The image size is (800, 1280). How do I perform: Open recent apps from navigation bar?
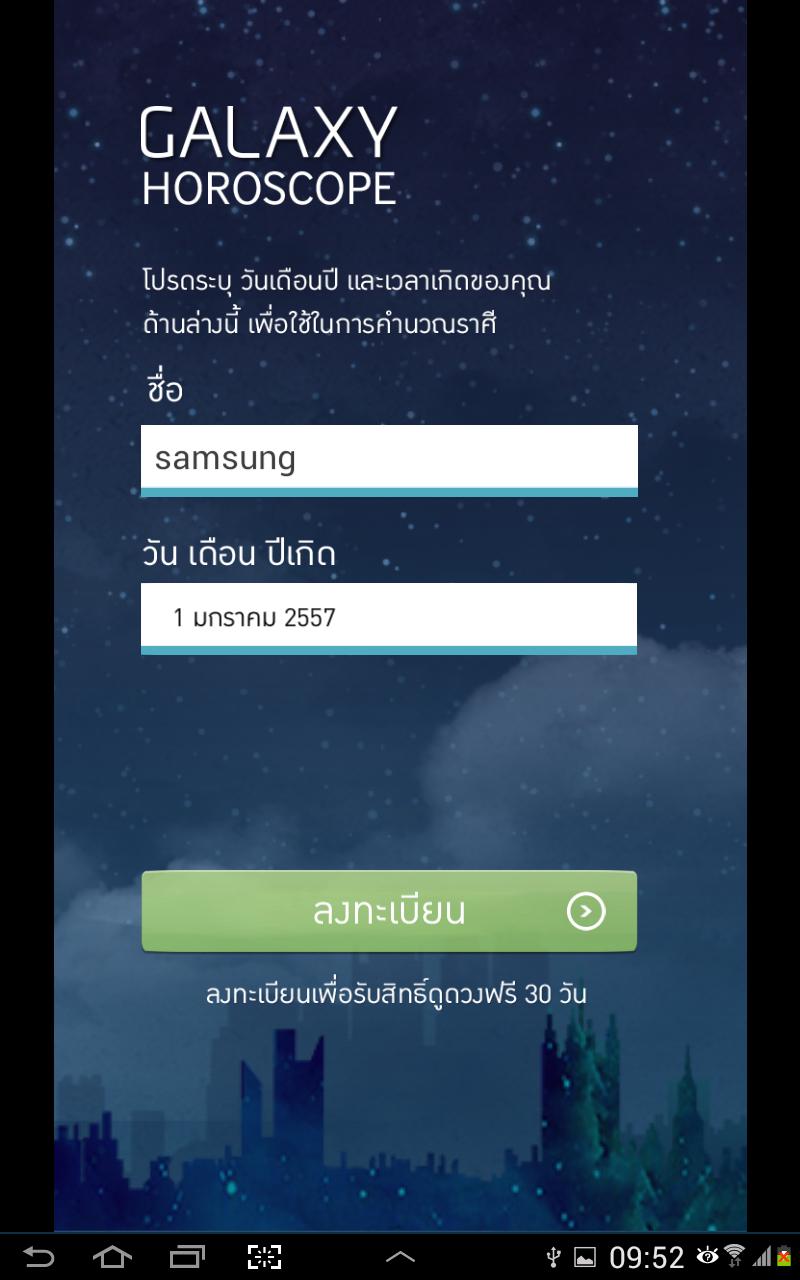[x=187, y=1256]
